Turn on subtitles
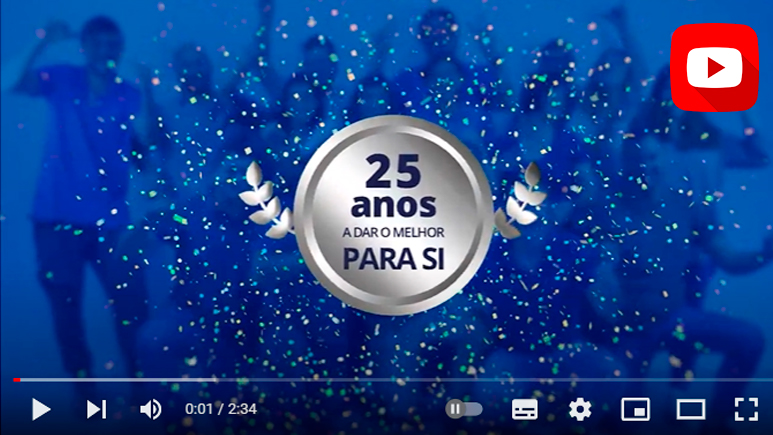 (525, 409)
